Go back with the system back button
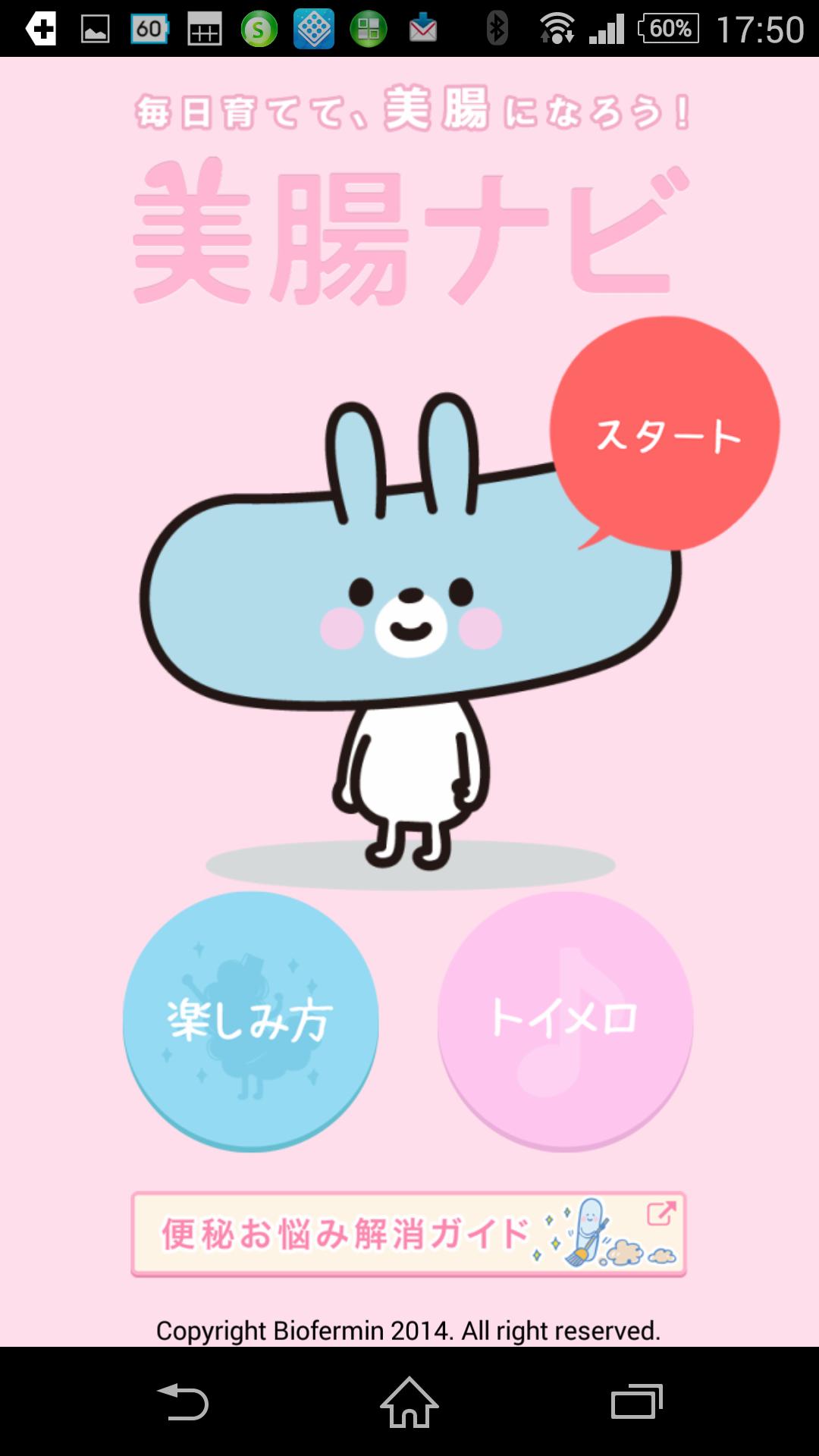819x1456 pixels. (x=182, y=1401)
